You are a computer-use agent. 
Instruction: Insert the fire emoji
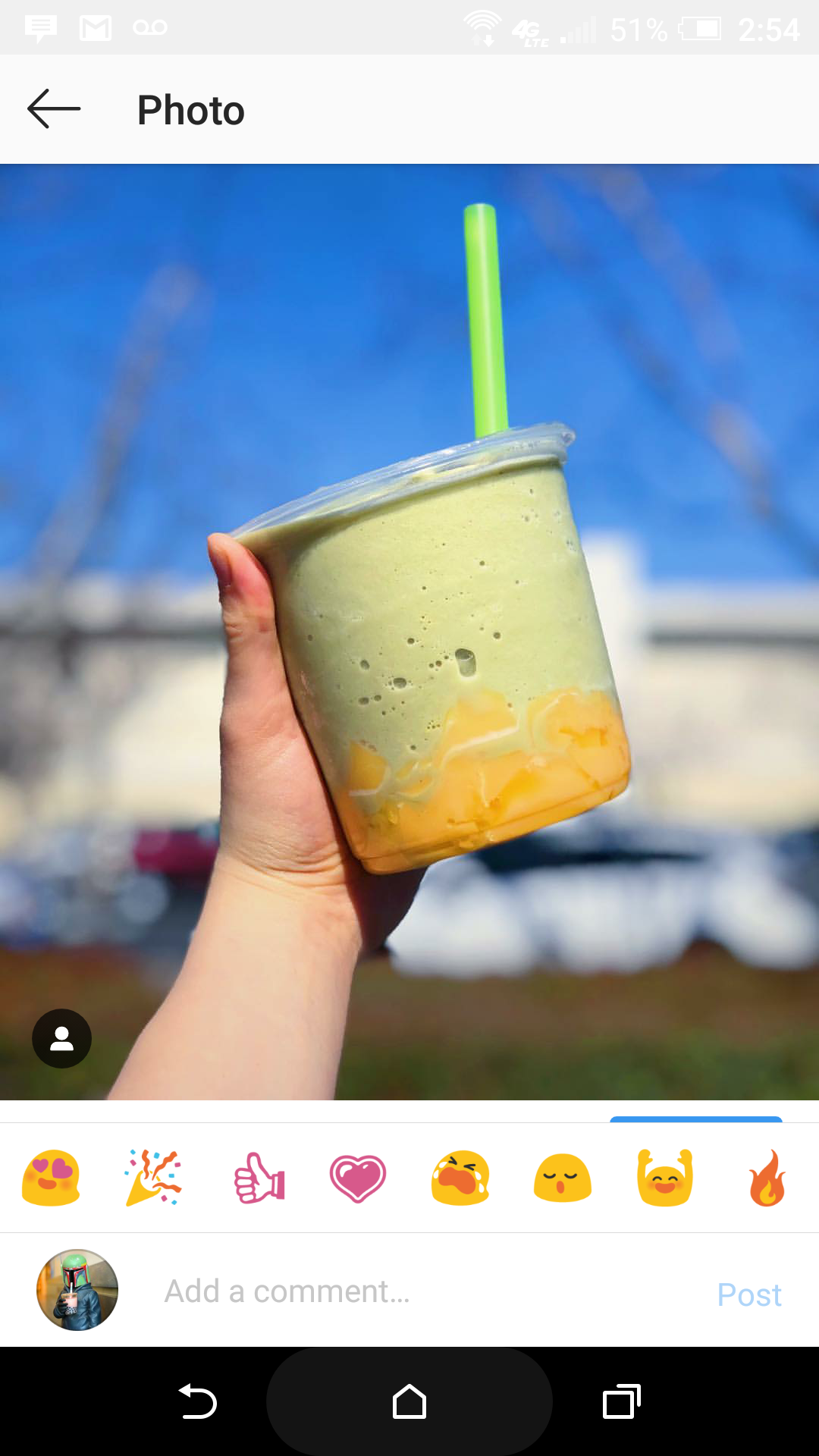[767, 1178]
